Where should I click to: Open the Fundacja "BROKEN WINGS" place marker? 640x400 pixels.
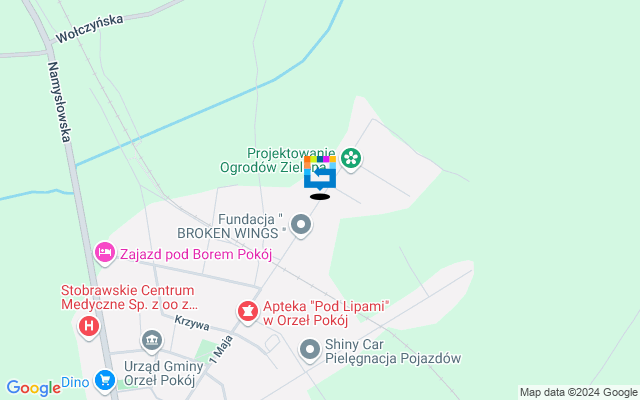click(x=301, y=225)
